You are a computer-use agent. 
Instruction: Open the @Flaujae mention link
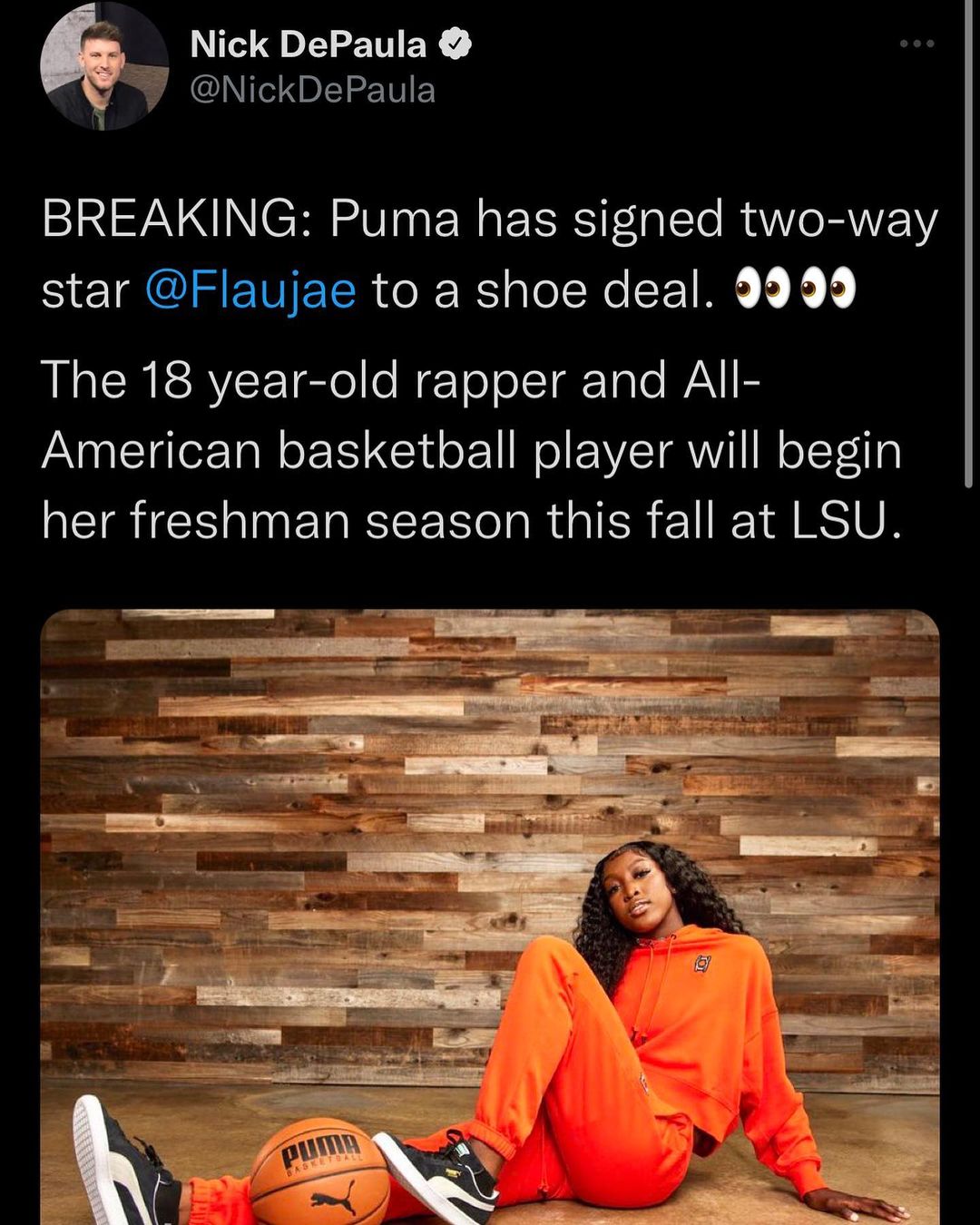pos(250,290)
